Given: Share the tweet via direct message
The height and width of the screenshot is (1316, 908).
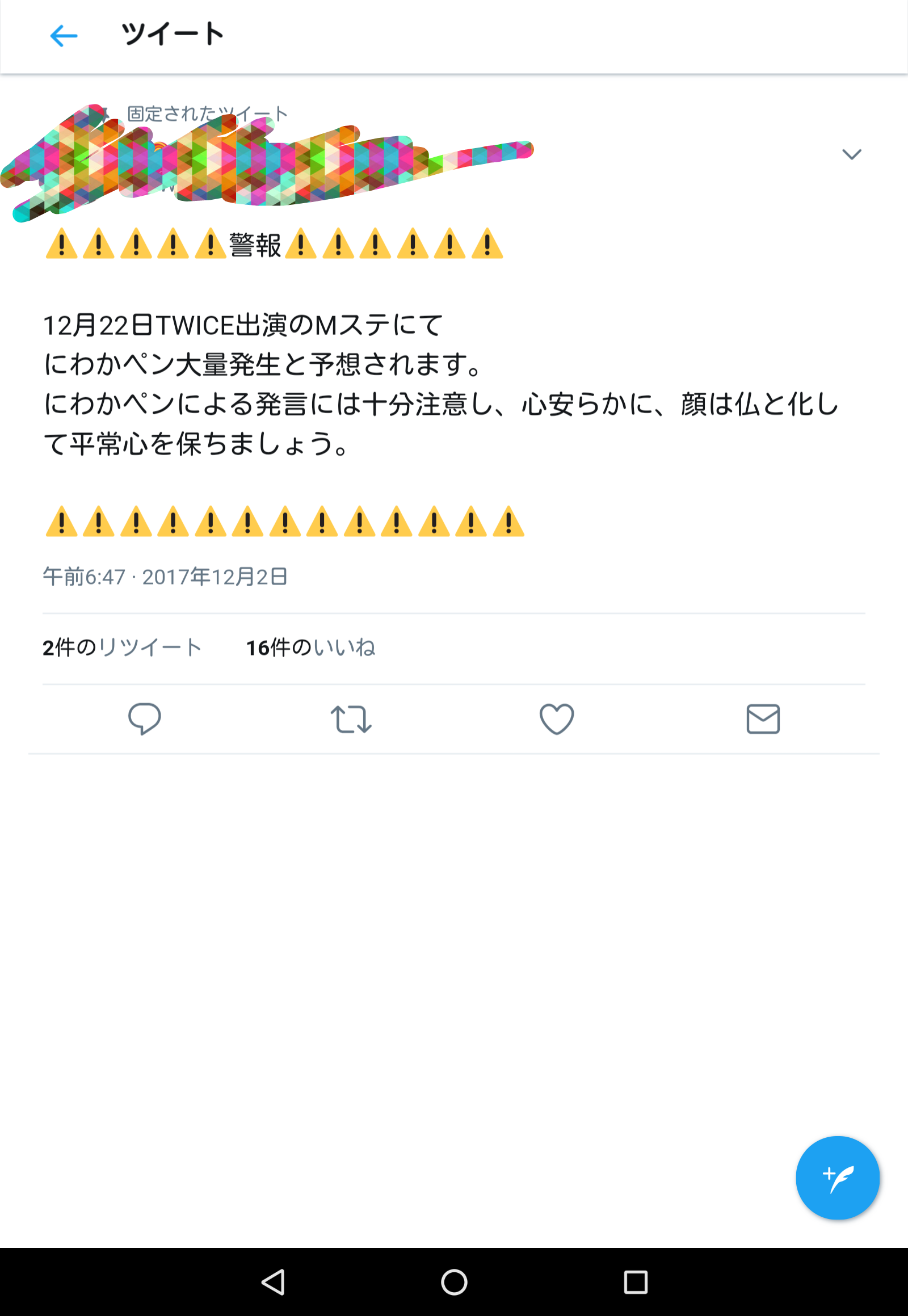Looking at the screenshot, I should pos(762,718).
